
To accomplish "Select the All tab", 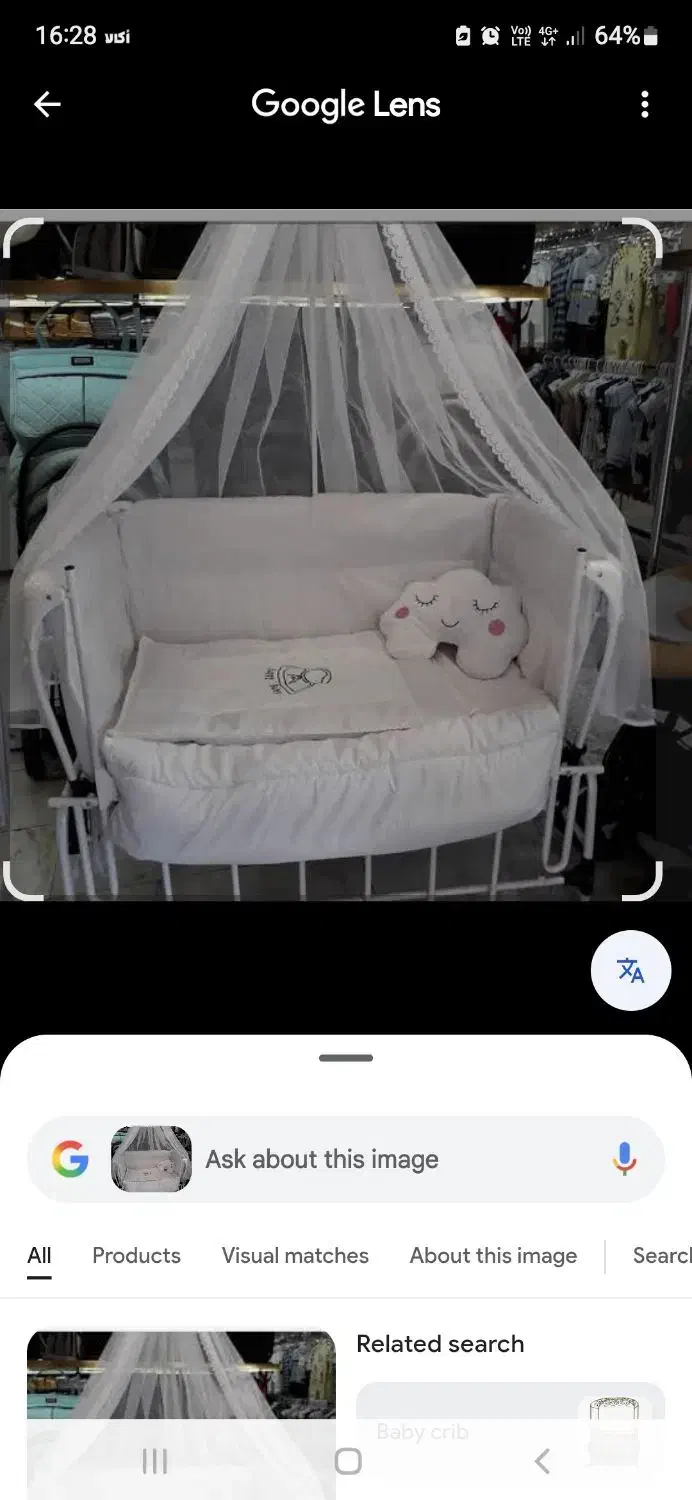I will pyautogui.click(x=39, y=1255).
